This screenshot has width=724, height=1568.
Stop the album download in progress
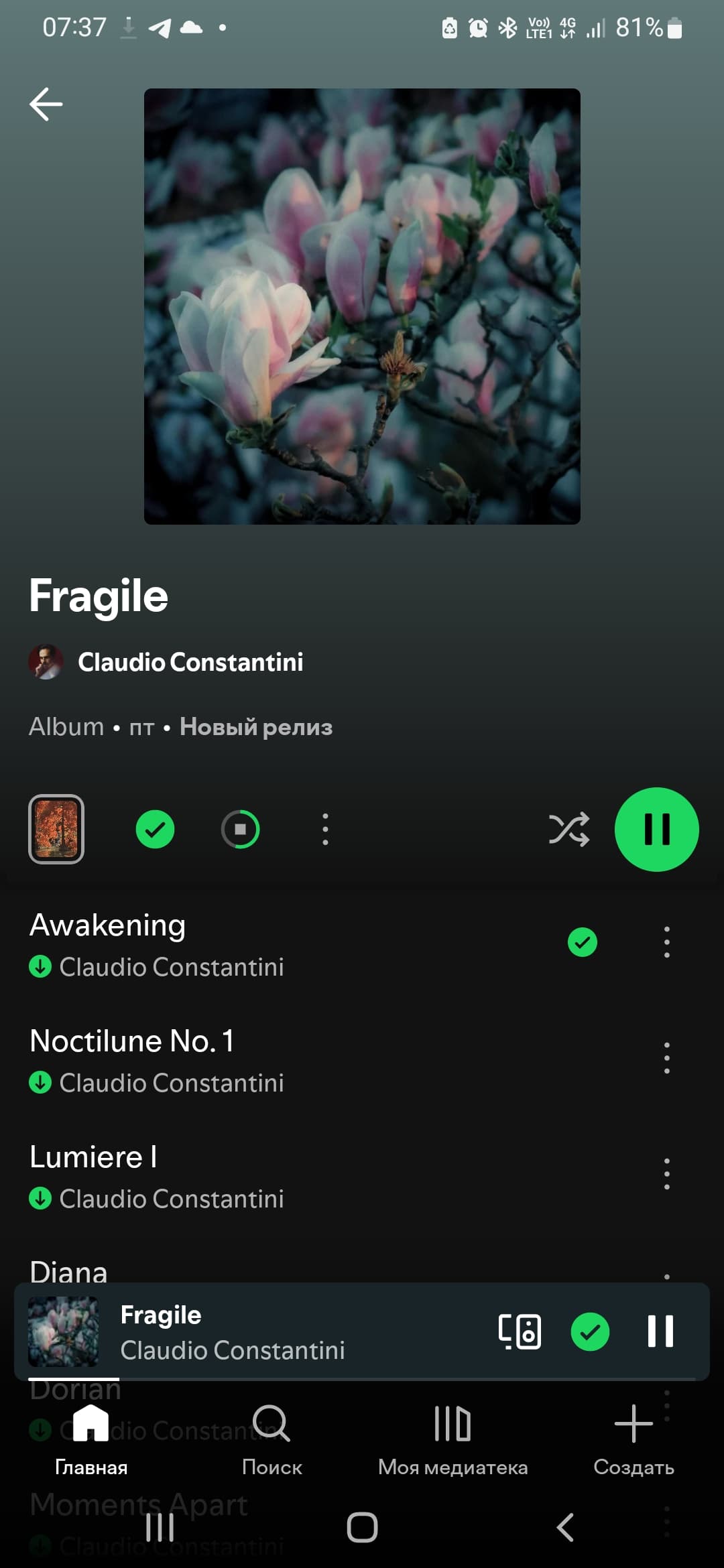pos(240,830)
